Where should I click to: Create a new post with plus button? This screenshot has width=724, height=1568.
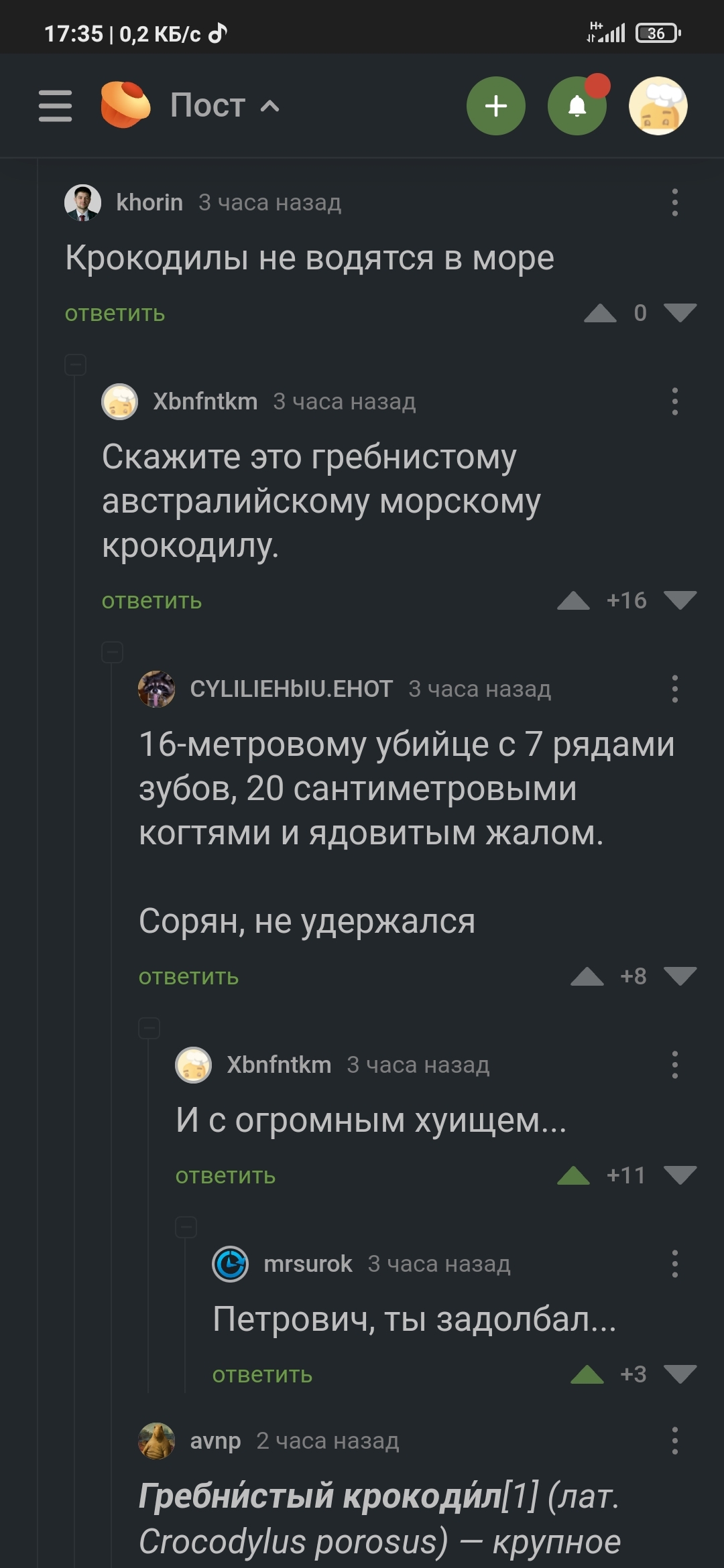pyautogui.click(x=495, y=106)
